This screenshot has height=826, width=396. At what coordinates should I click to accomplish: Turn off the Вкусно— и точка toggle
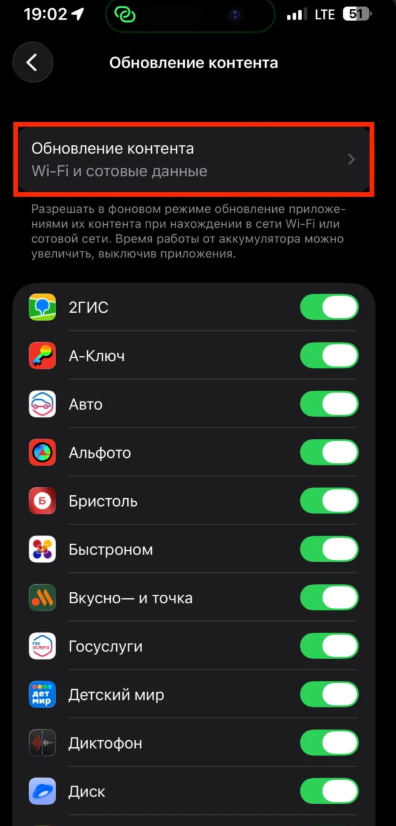pos(329,597)
